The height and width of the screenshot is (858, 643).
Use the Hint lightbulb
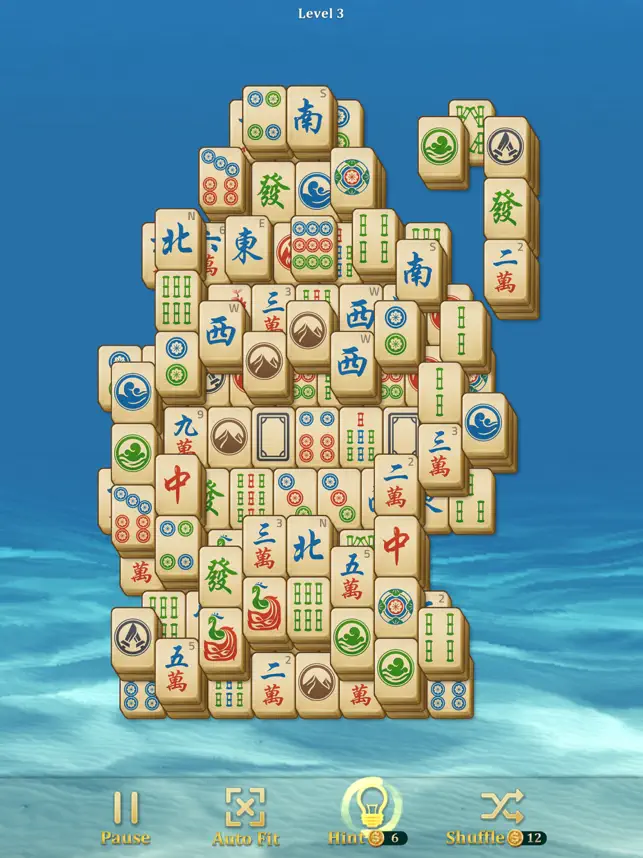coord(370,808)
